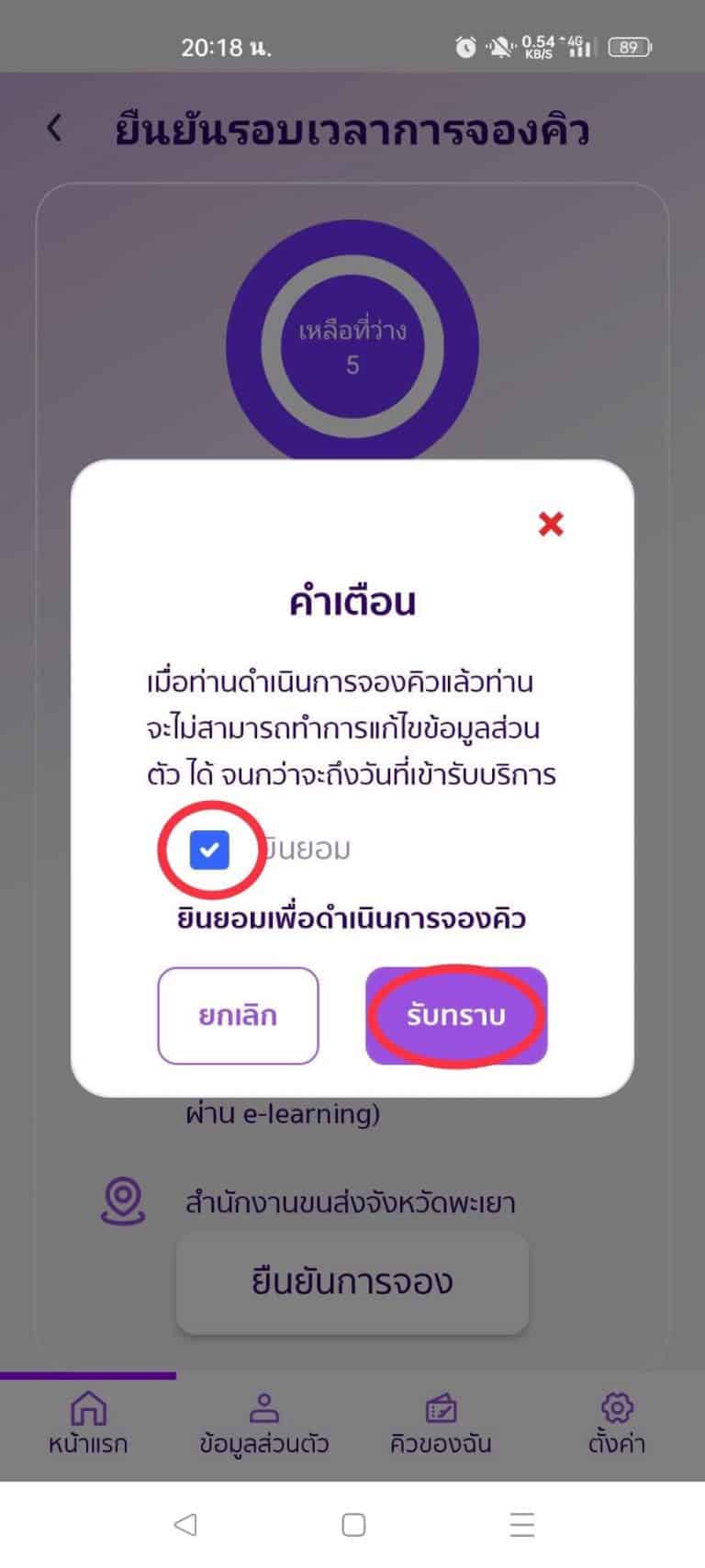Tap ยกเลิก to cancel the warning
Screen dimensions: 705x1568
click(x=238, y=1016)
